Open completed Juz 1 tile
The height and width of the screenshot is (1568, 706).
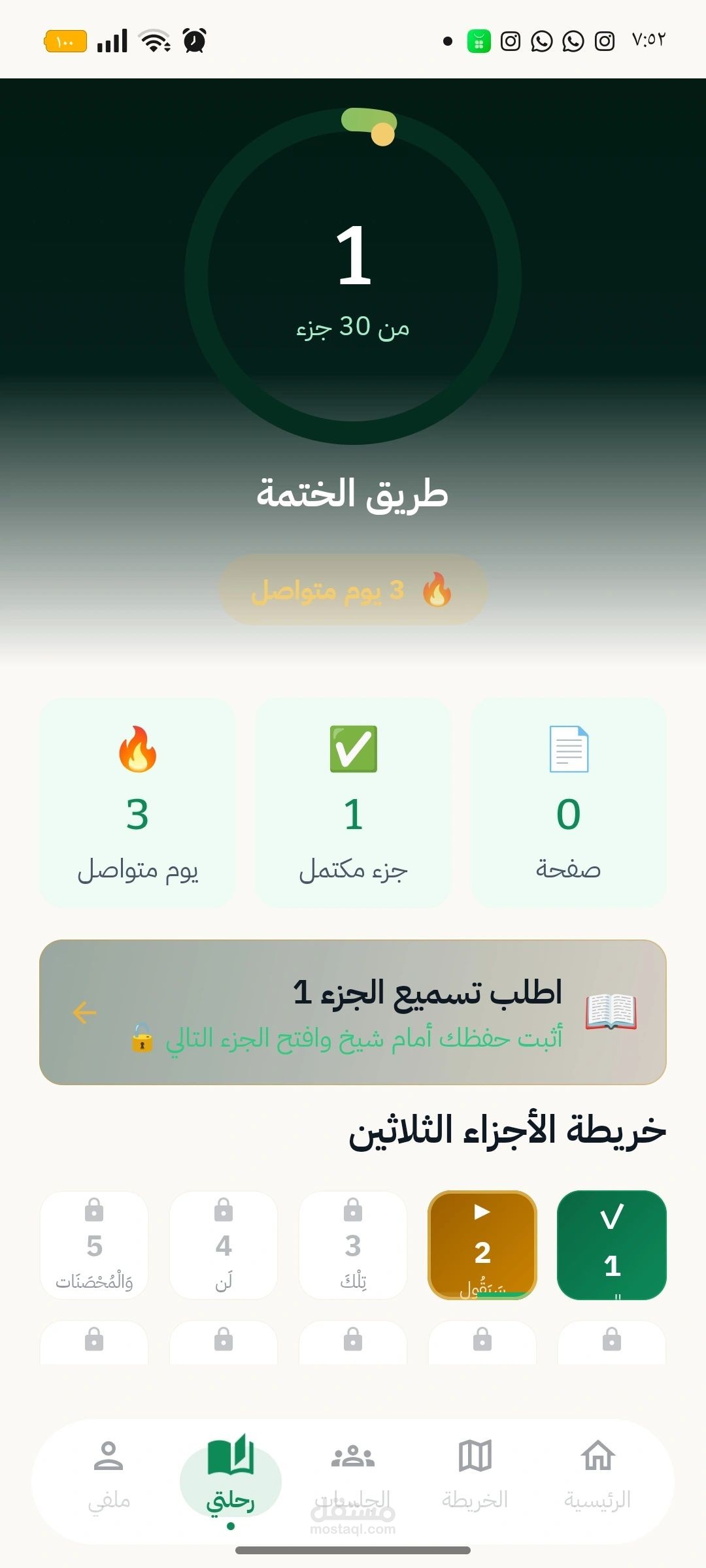click(612, 1245)
